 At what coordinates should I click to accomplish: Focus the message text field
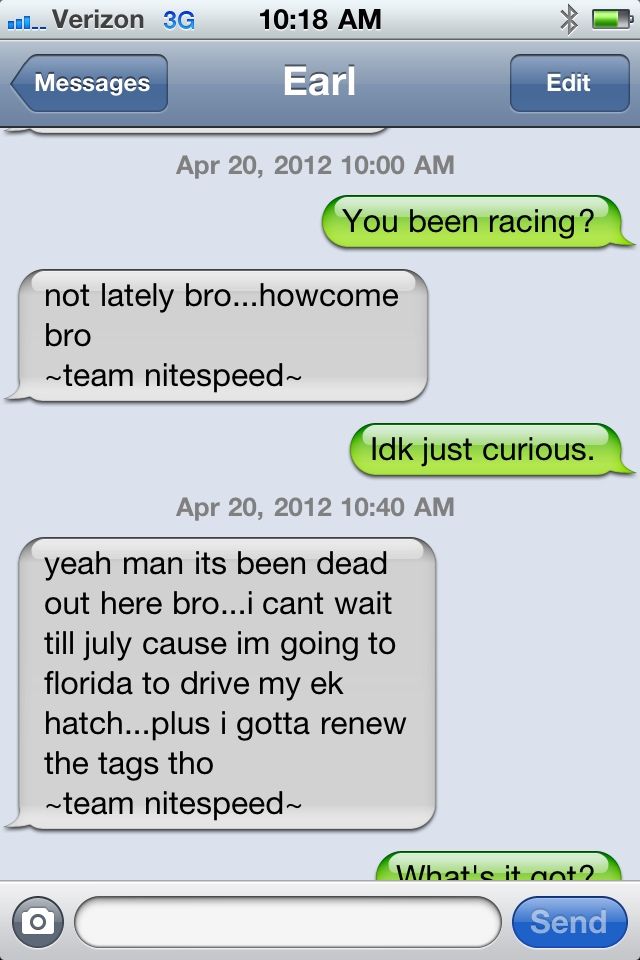click(287, 921)
